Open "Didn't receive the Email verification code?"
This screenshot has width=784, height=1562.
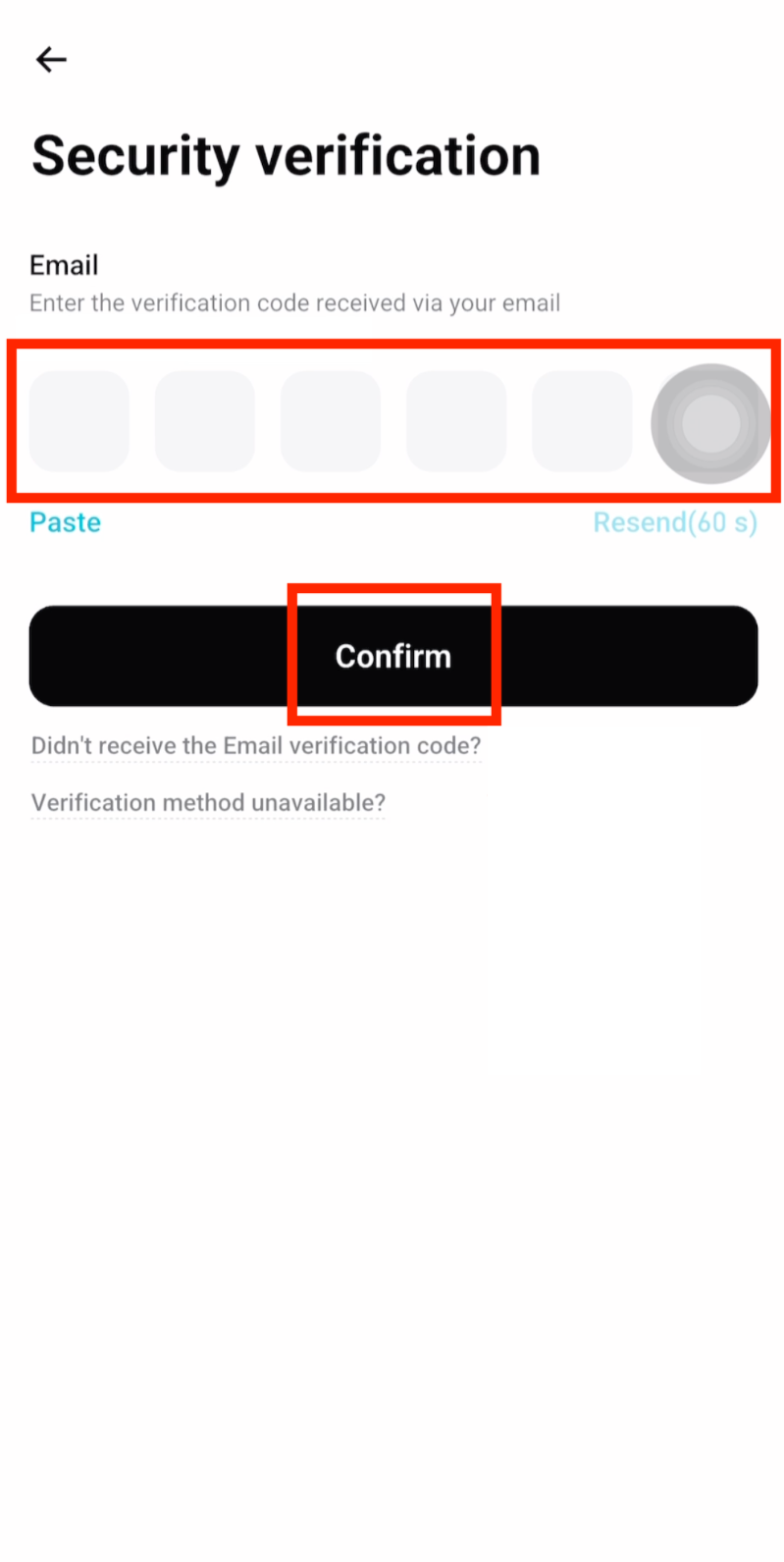tap(255, 746)
